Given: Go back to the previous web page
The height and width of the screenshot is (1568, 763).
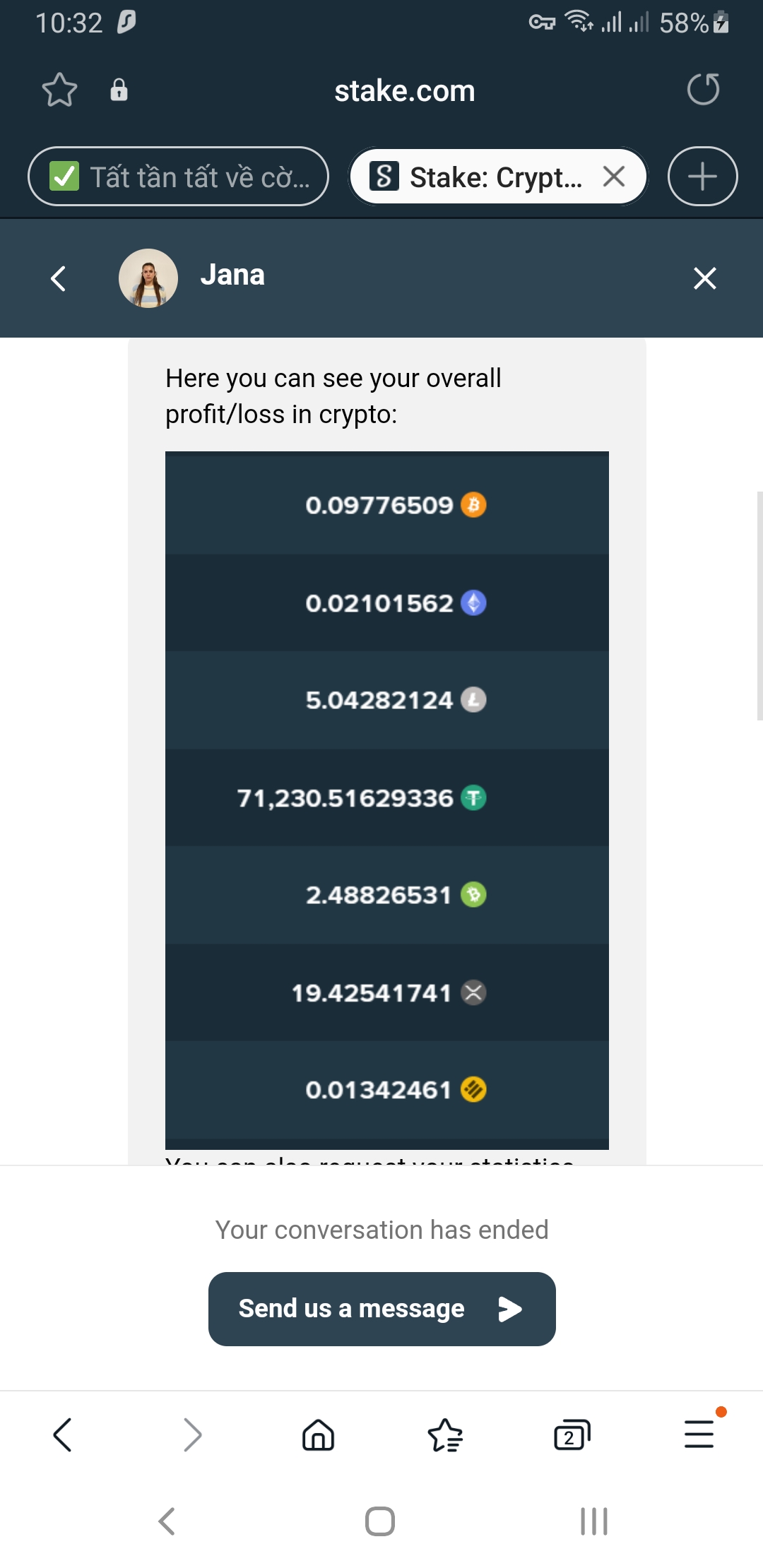Looking at the screenshot, I should (63, 1435).
